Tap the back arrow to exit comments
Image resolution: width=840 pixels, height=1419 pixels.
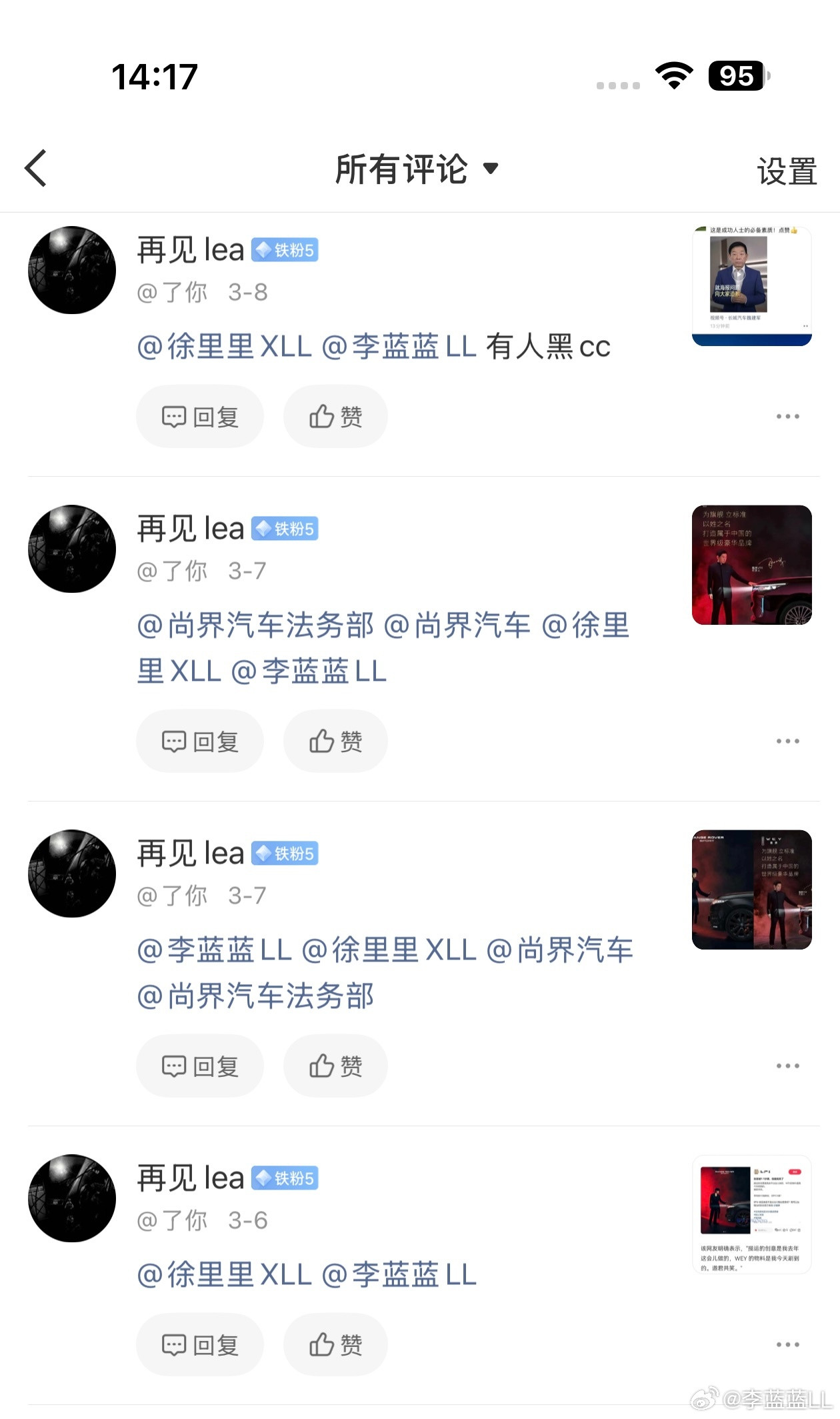click(x=37, y=169)
